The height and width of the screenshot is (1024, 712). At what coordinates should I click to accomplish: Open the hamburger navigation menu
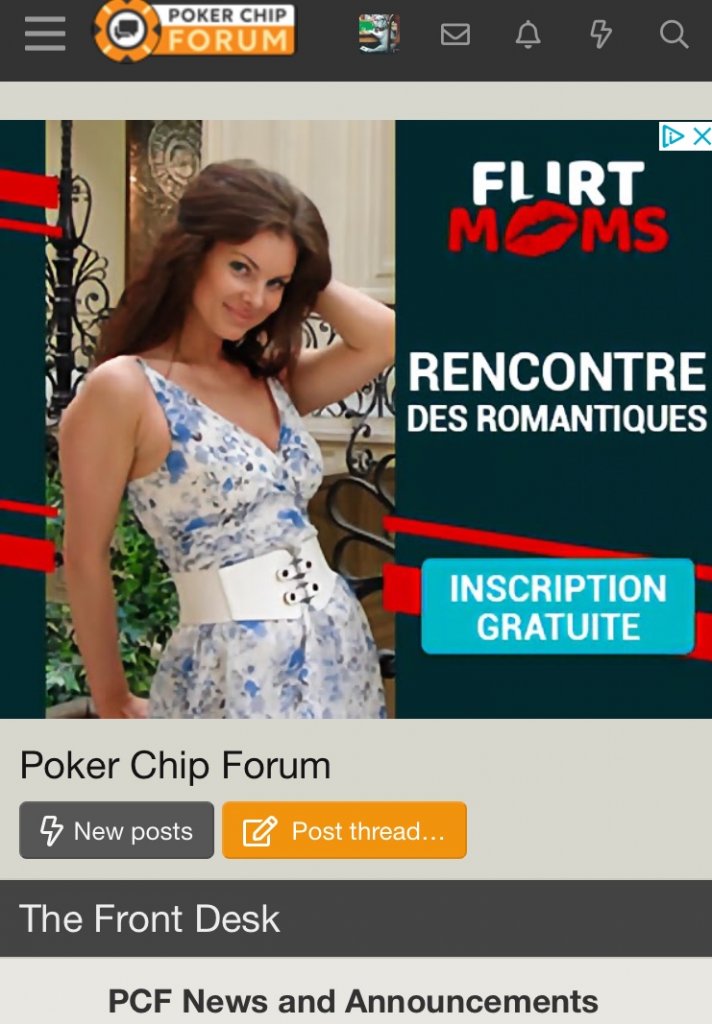point(45,34)
